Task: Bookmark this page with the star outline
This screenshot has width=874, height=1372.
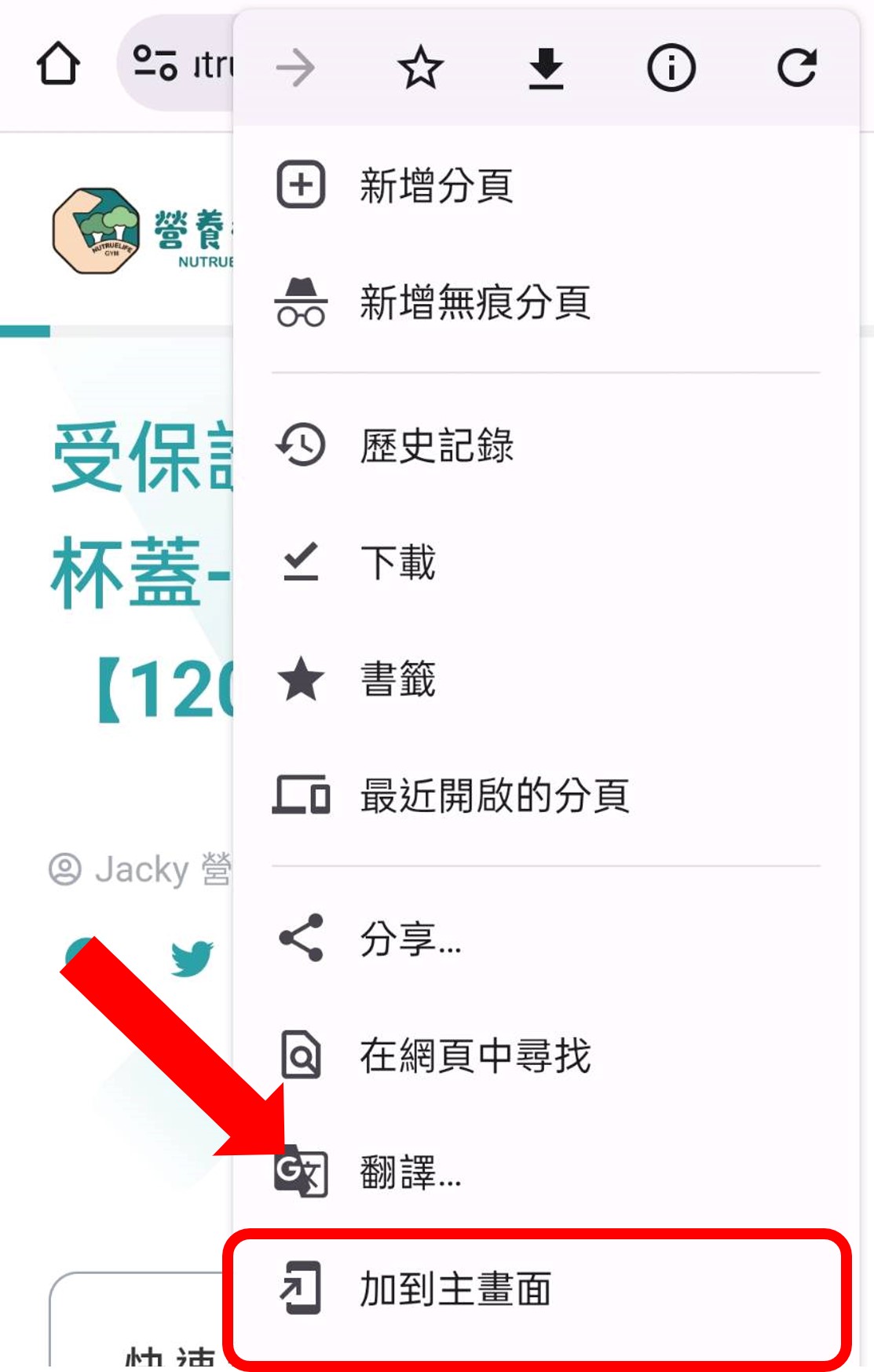Action: coord(420,68)
